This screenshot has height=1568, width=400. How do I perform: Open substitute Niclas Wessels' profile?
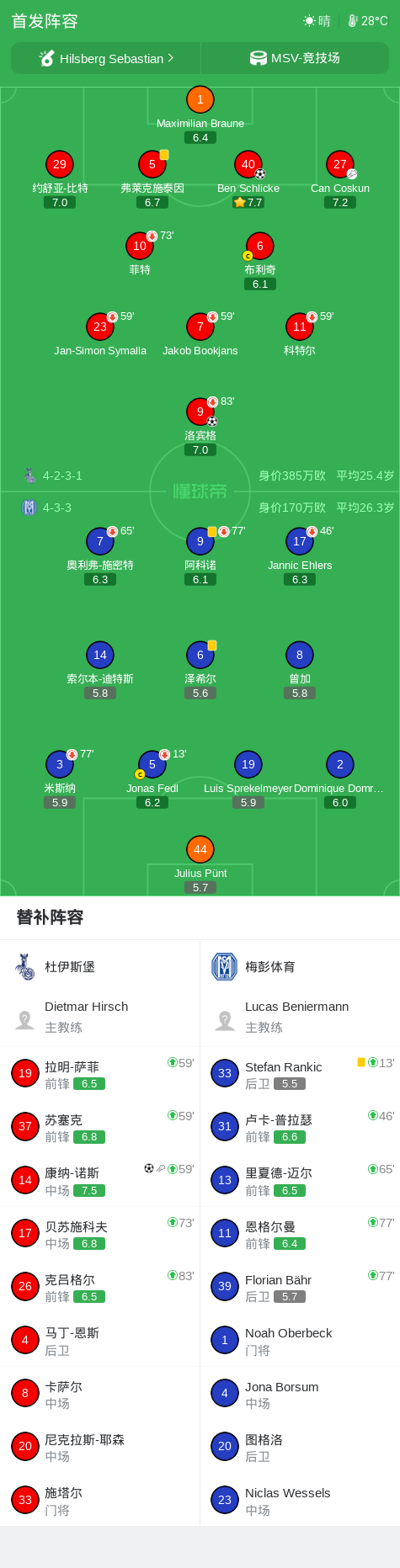click(301, 1499)
